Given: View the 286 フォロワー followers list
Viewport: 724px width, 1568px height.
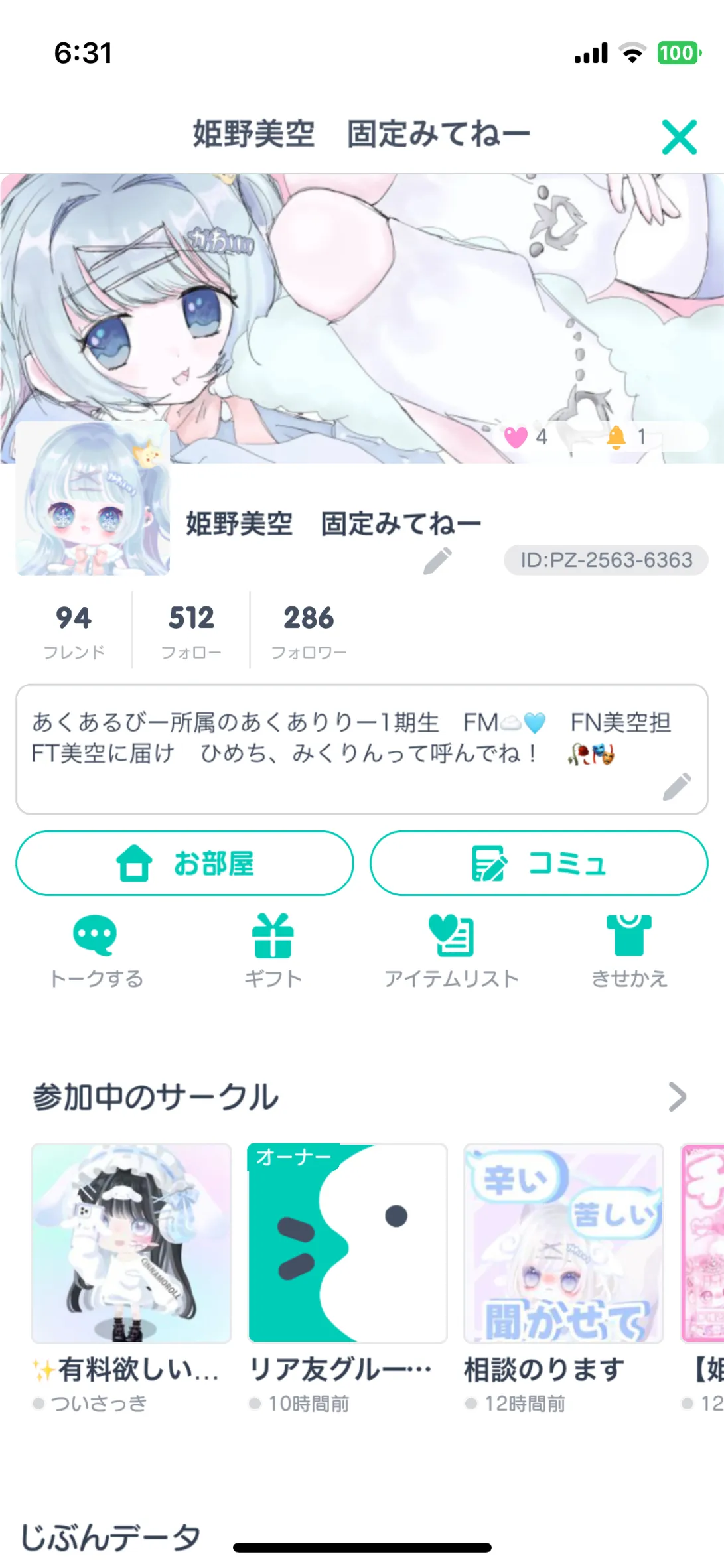Looking at the screenshot, I should [309, 630].
